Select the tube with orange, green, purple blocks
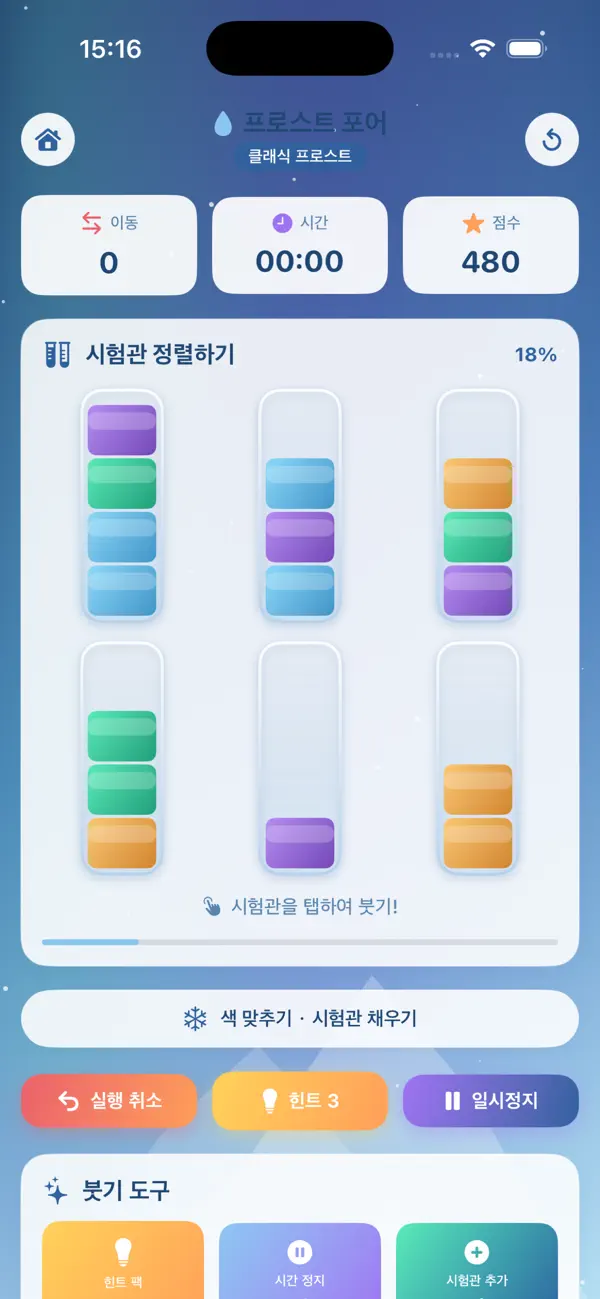The image size is (600, 1299). (x=478, y=505)
